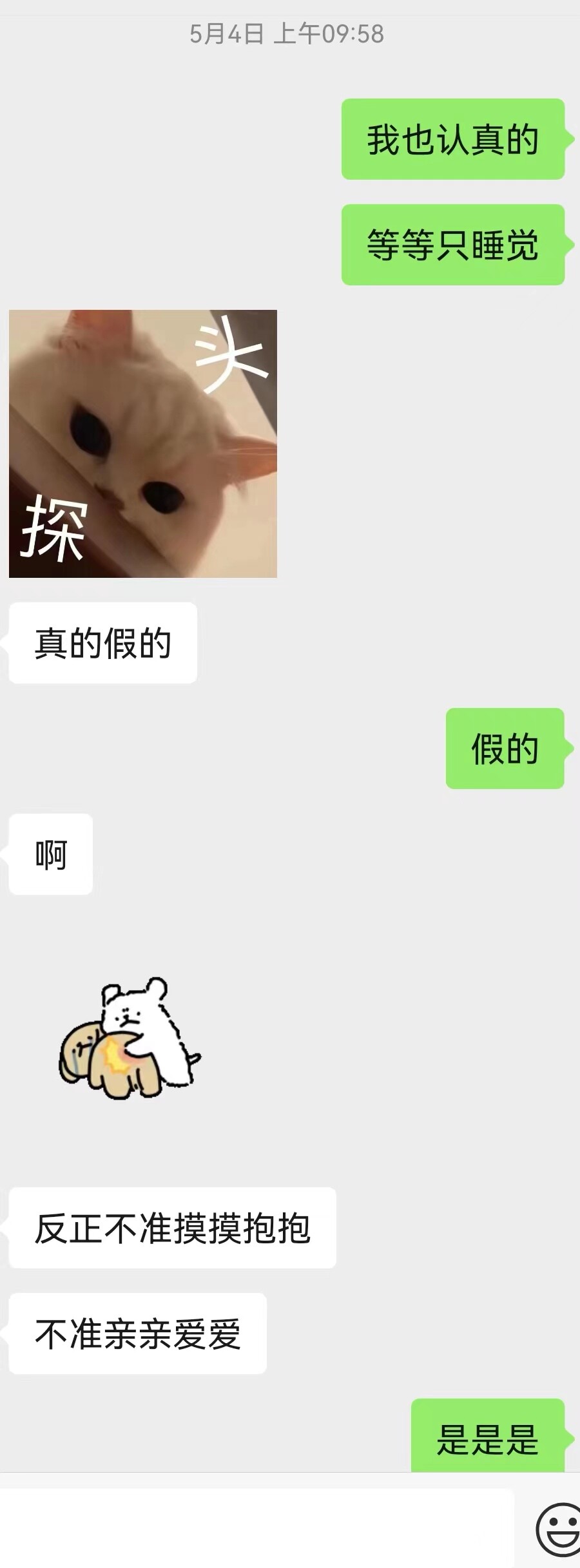The image size is (580, 1568).
Task: Focus the message input field
Action: click(x=258, y=1527)
